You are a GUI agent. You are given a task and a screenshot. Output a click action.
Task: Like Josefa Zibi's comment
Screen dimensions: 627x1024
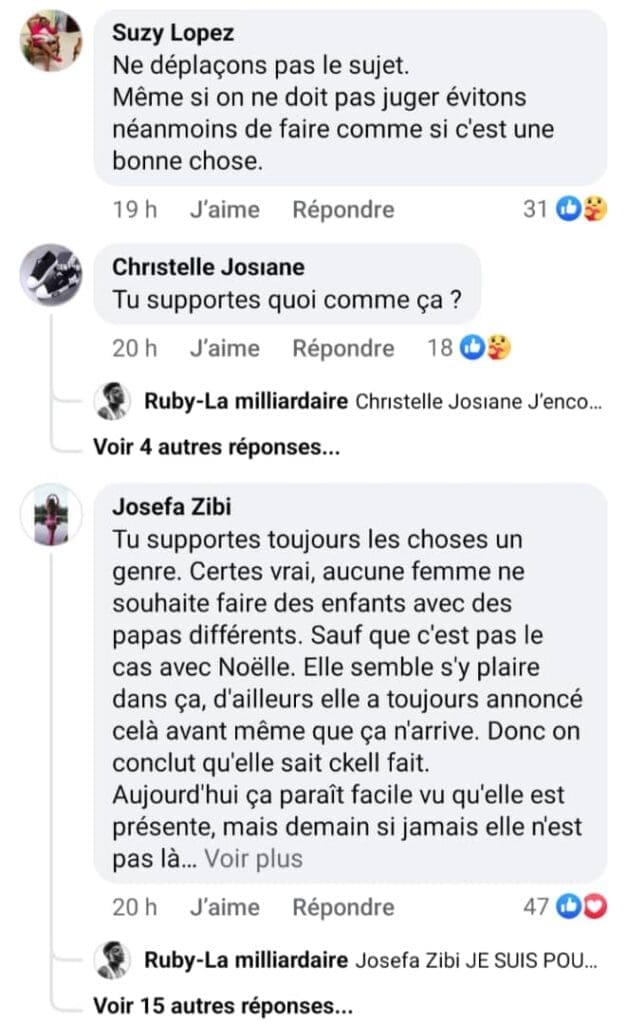pyautogui.click(x=224, y=907)
